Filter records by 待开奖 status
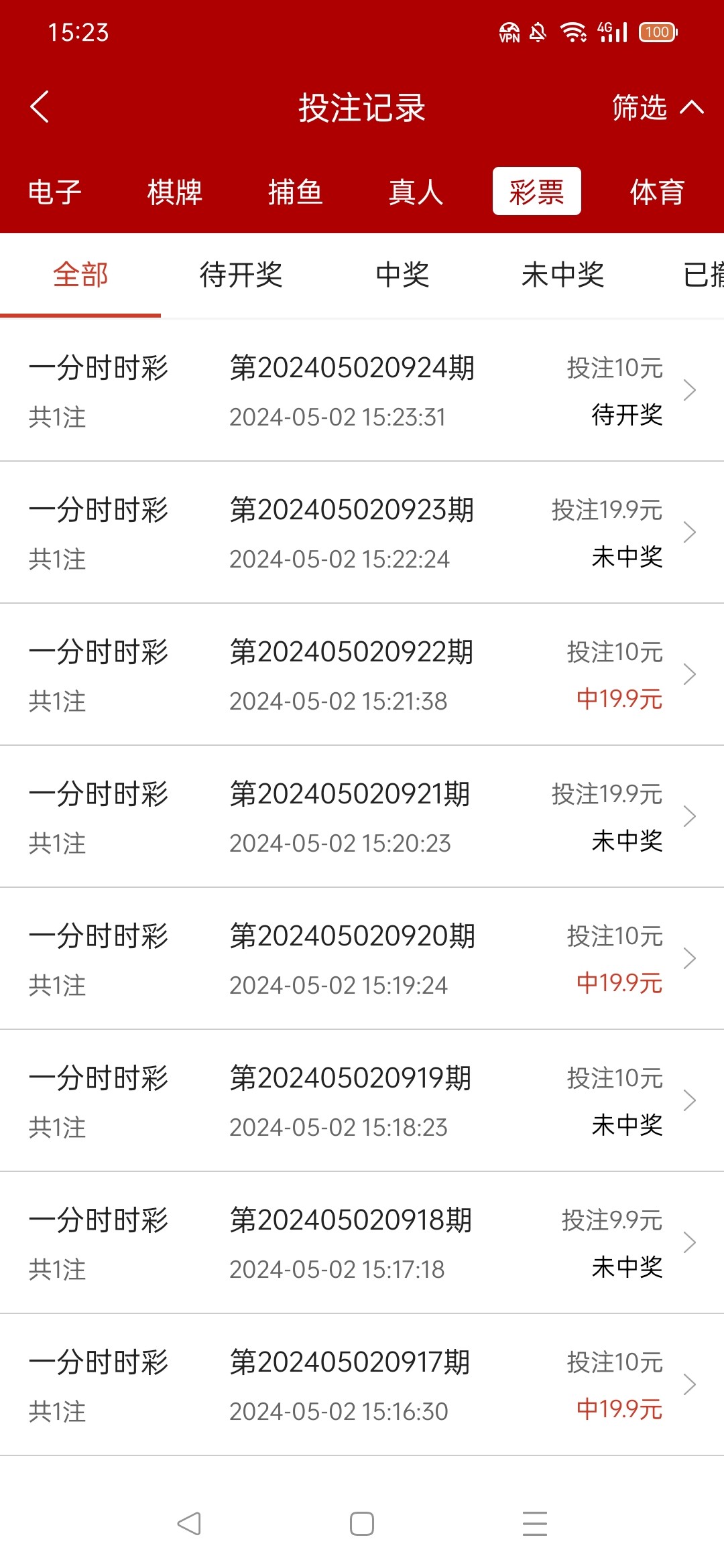The width and height of the screenshot is (724, 1568). pos(241,275)
